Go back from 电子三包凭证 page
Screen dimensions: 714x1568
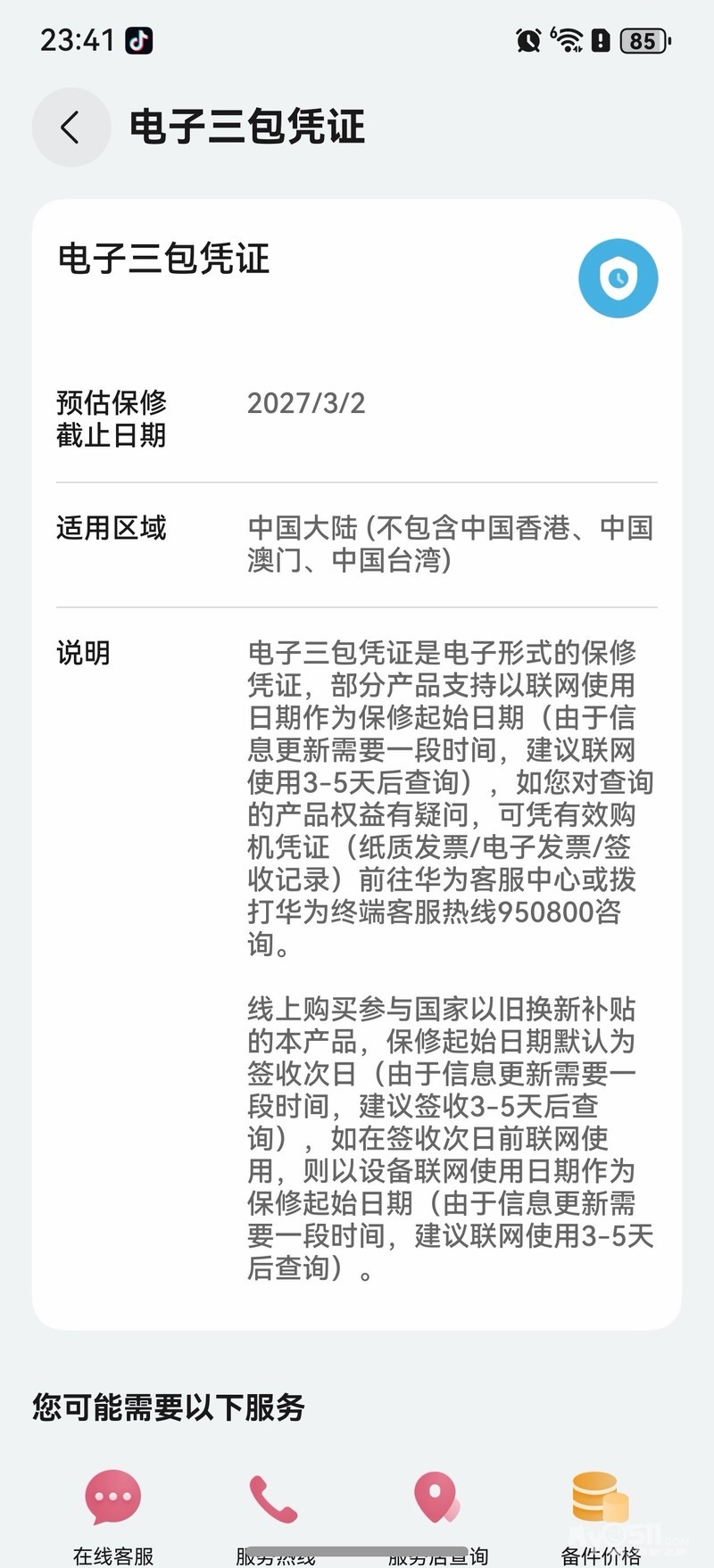[71, 128]
